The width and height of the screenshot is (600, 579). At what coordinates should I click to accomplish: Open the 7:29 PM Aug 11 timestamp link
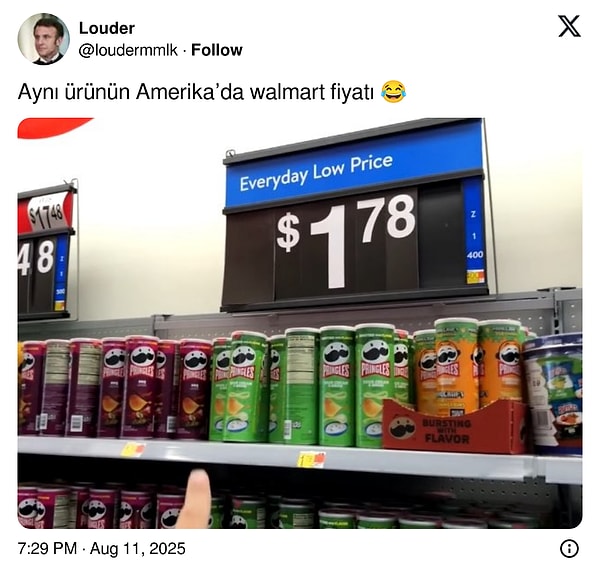coord(101,548)
